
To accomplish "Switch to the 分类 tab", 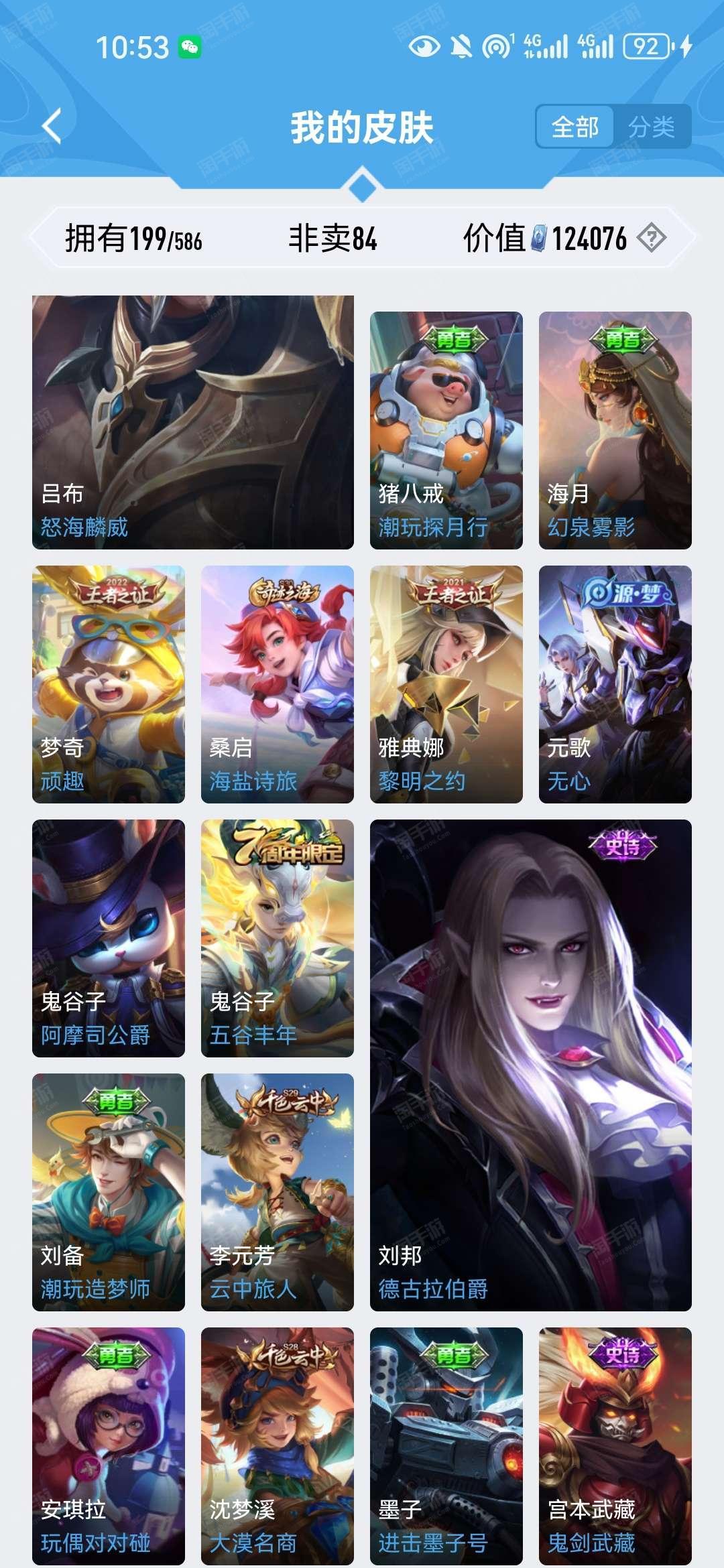I will pyautogui.click(x=652, y=126).
